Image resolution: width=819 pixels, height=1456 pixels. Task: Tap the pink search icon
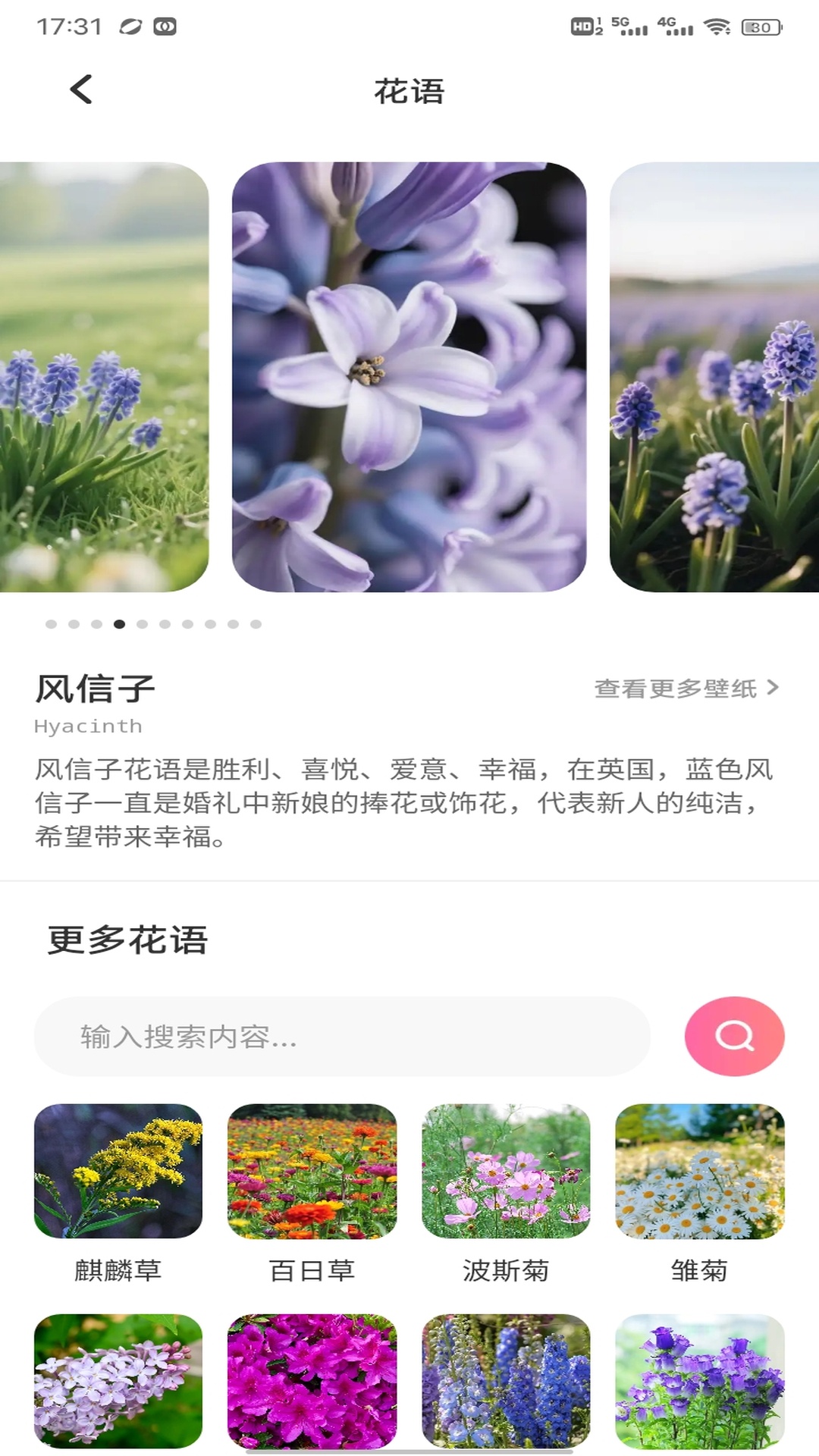733,1036
